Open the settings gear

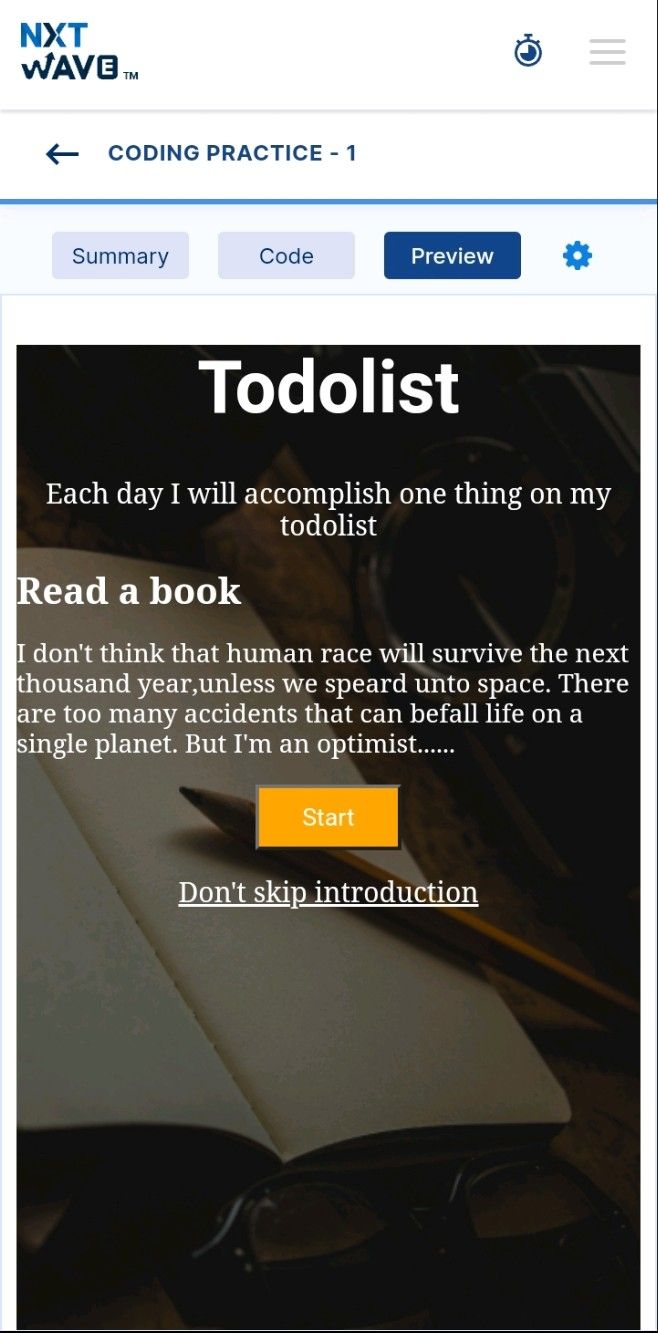point(577,256)
